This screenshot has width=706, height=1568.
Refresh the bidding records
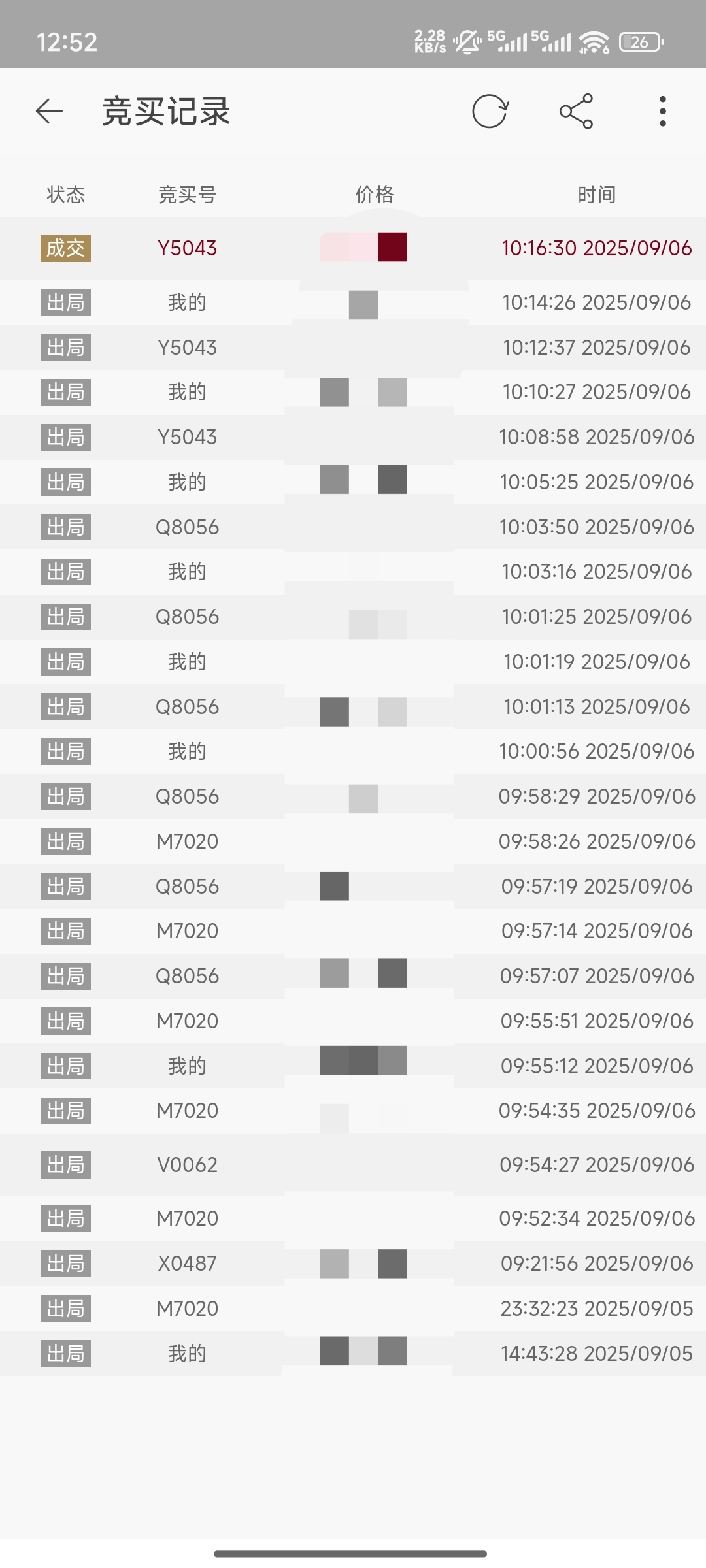pyautogui.click(x=490, y=111)
